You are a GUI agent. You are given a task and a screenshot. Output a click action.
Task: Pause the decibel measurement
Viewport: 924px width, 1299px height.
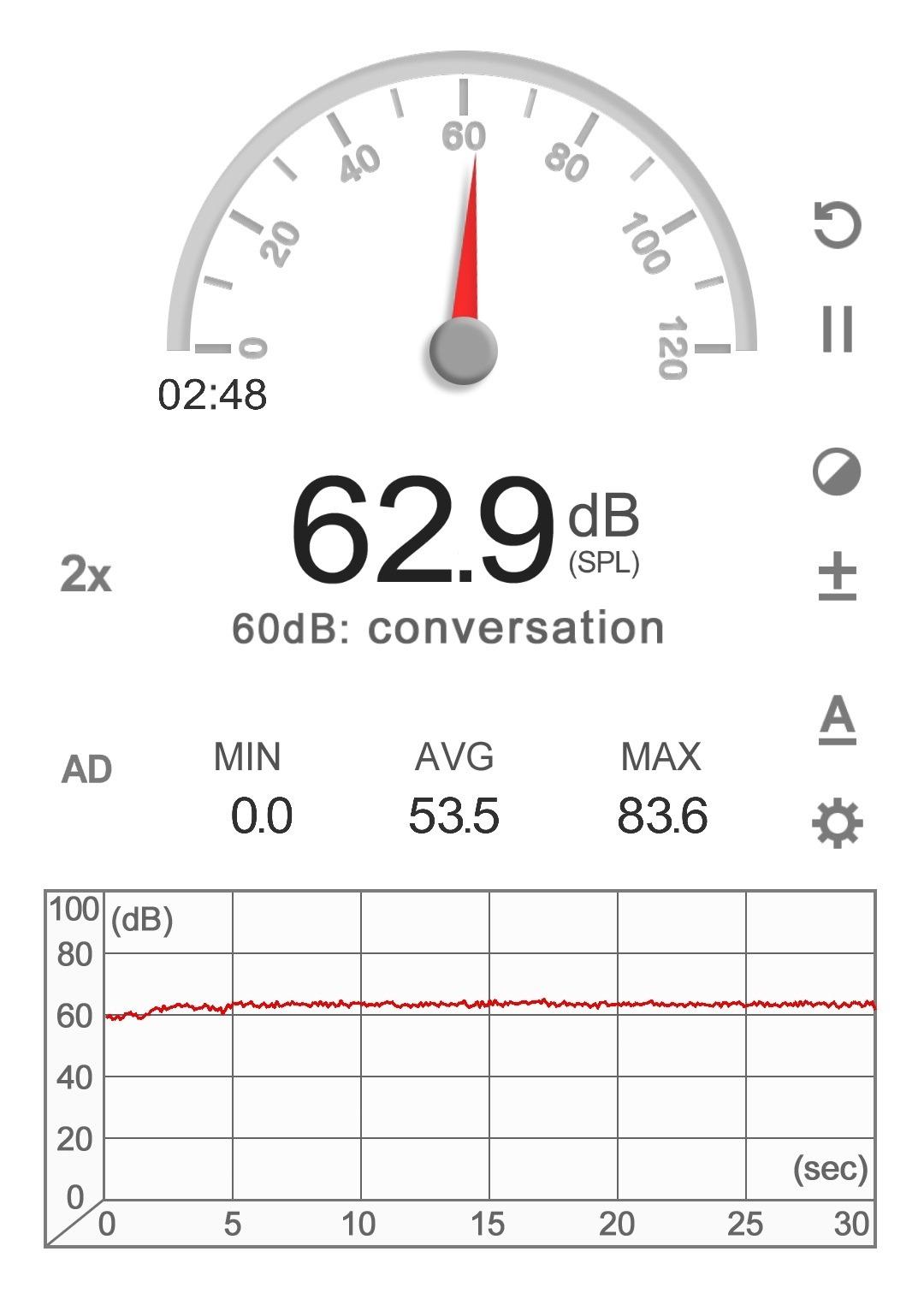tap(837, 329)
